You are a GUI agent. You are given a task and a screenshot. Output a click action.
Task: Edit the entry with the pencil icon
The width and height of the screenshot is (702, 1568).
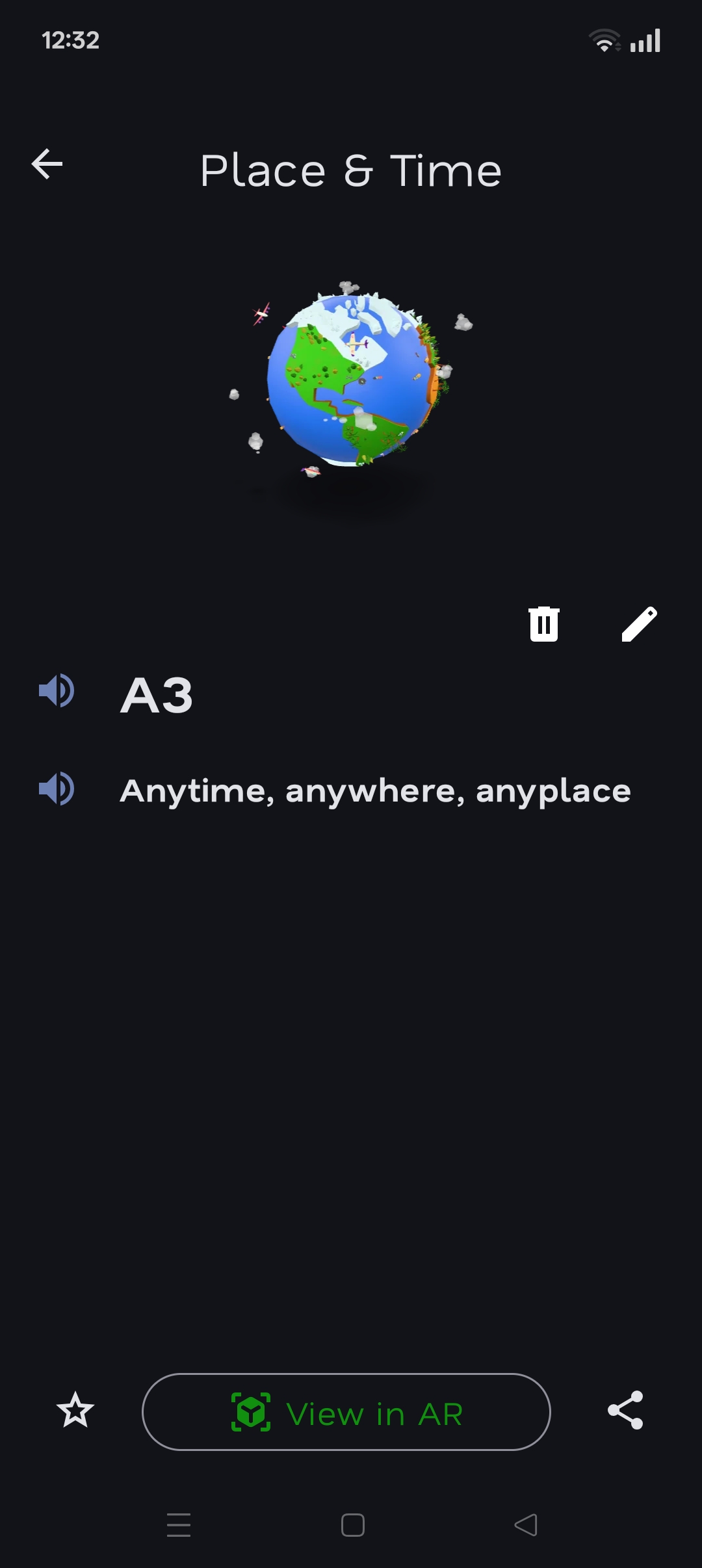click(x=639, y=624)
